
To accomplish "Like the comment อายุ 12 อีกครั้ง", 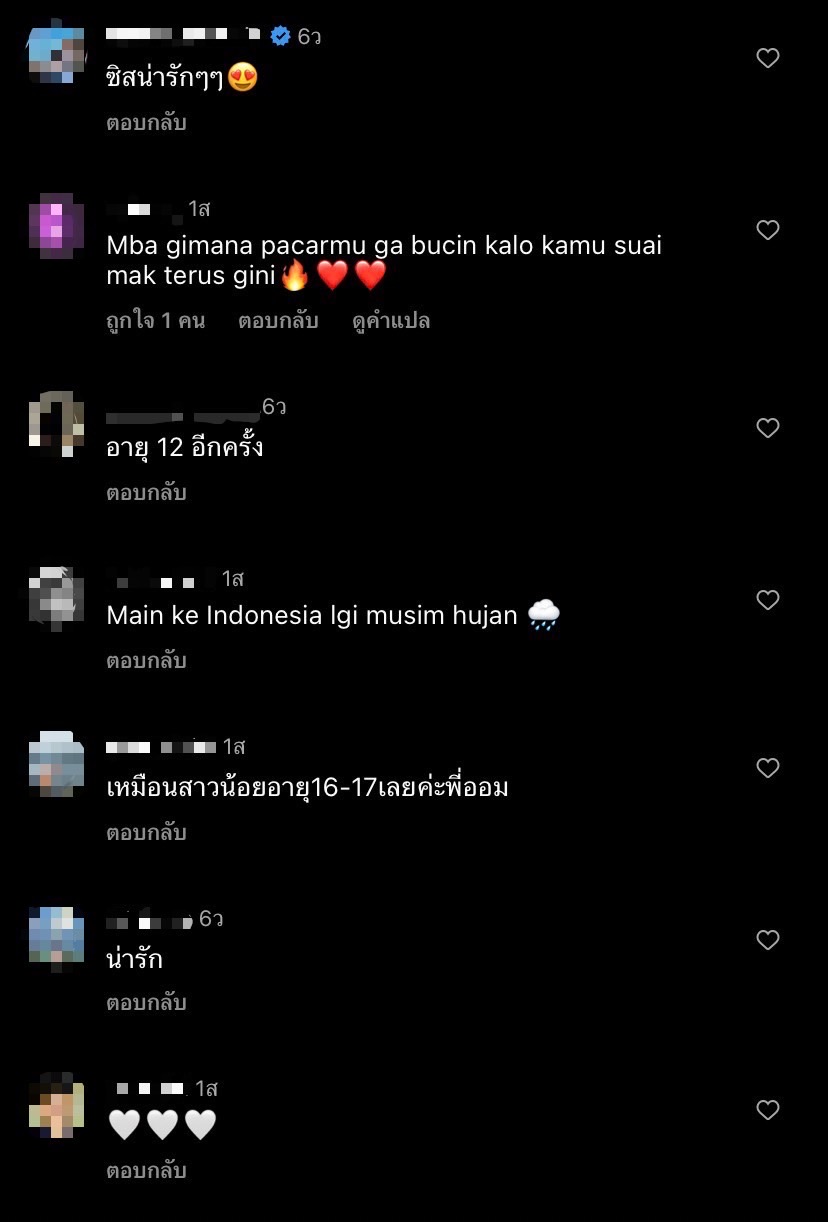I will (x=767, y=428).
